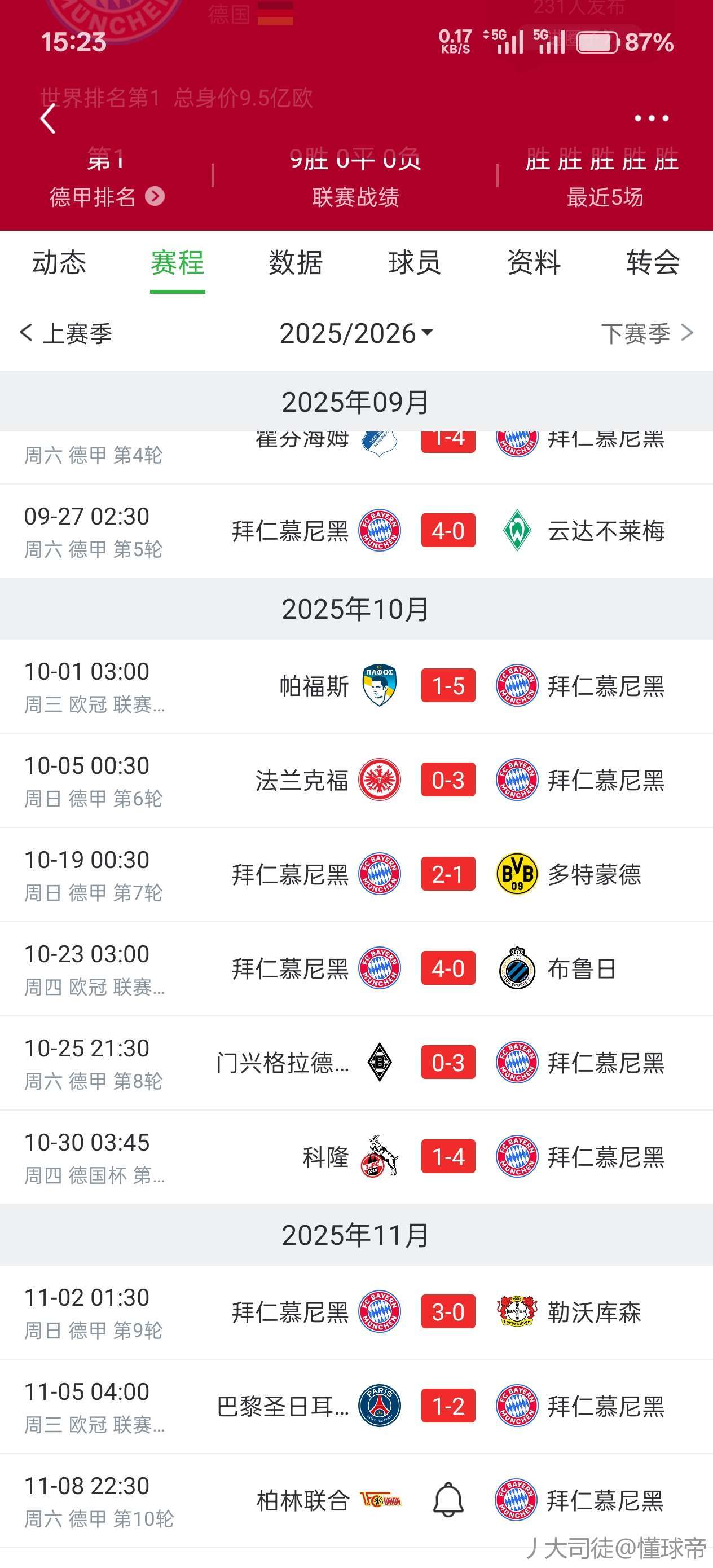Open the 帕福斯 vs 拜仁慕尼黑 match
This screenshot has width=713, height=1568.
[447, 686]
